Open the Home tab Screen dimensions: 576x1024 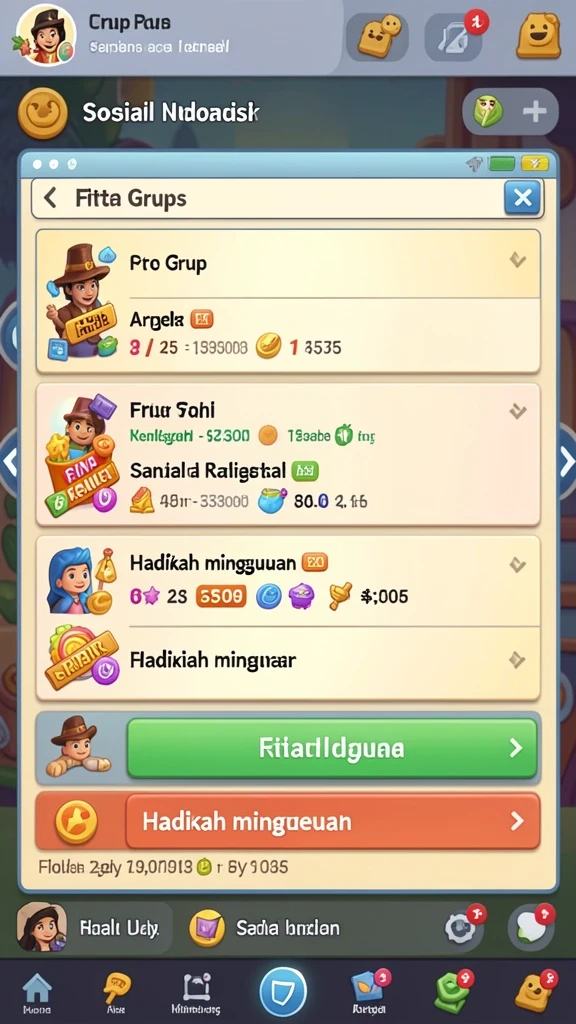click(37, 993)
